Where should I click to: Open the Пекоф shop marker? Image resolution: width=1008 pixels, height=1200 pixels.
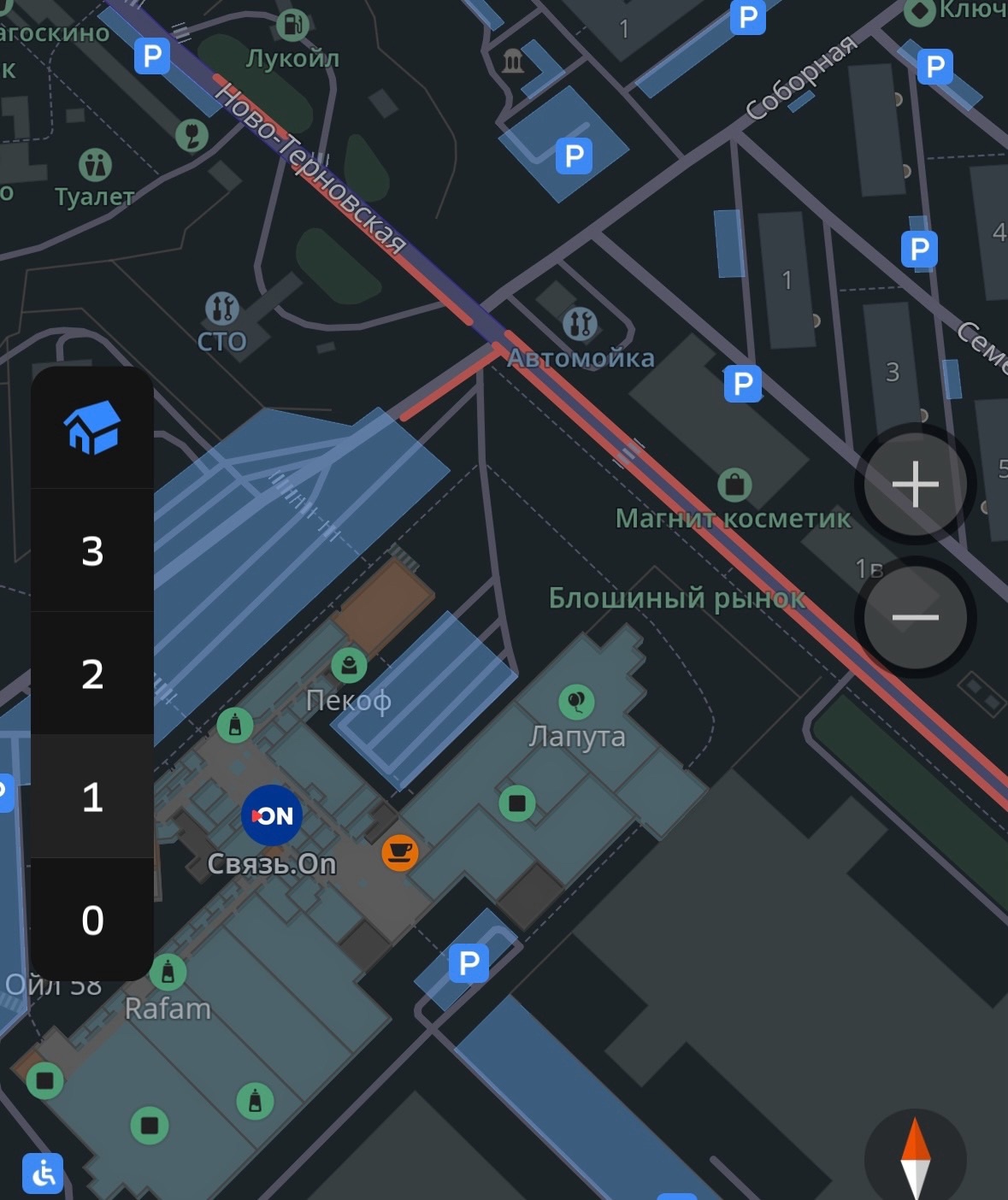349,665
